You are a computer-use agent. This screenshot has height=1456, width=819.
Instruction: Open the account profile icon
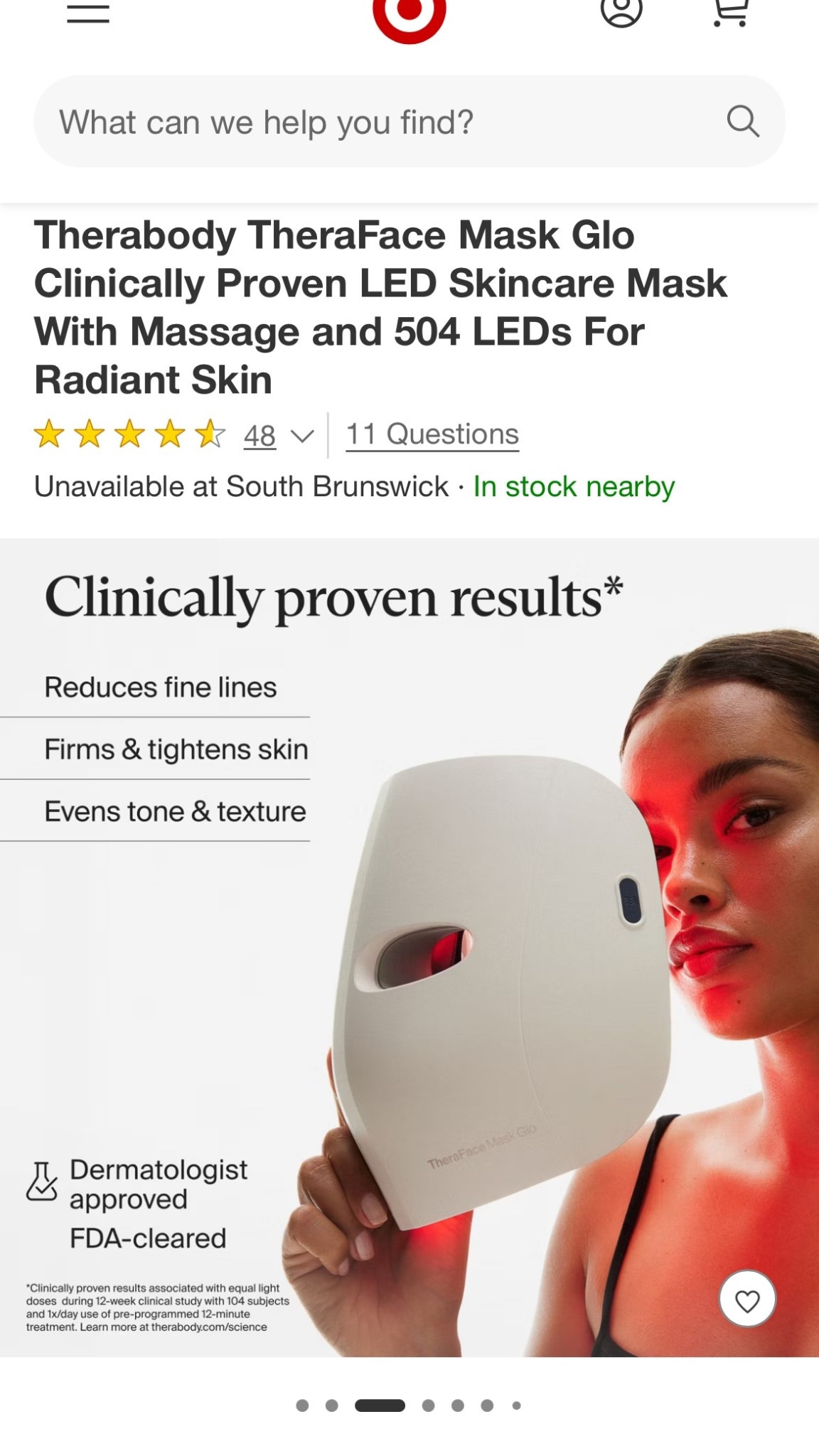click(x=621, y=11)
